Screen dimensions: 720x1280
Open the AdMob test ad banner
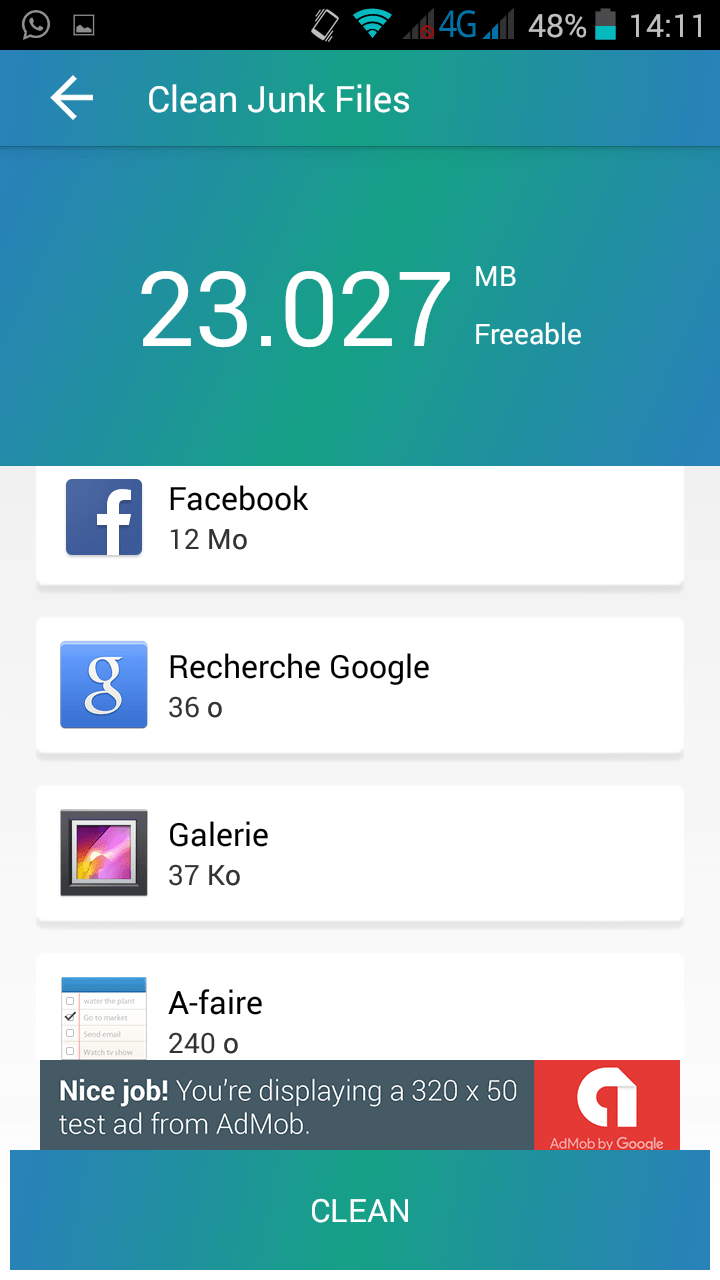360,1105
